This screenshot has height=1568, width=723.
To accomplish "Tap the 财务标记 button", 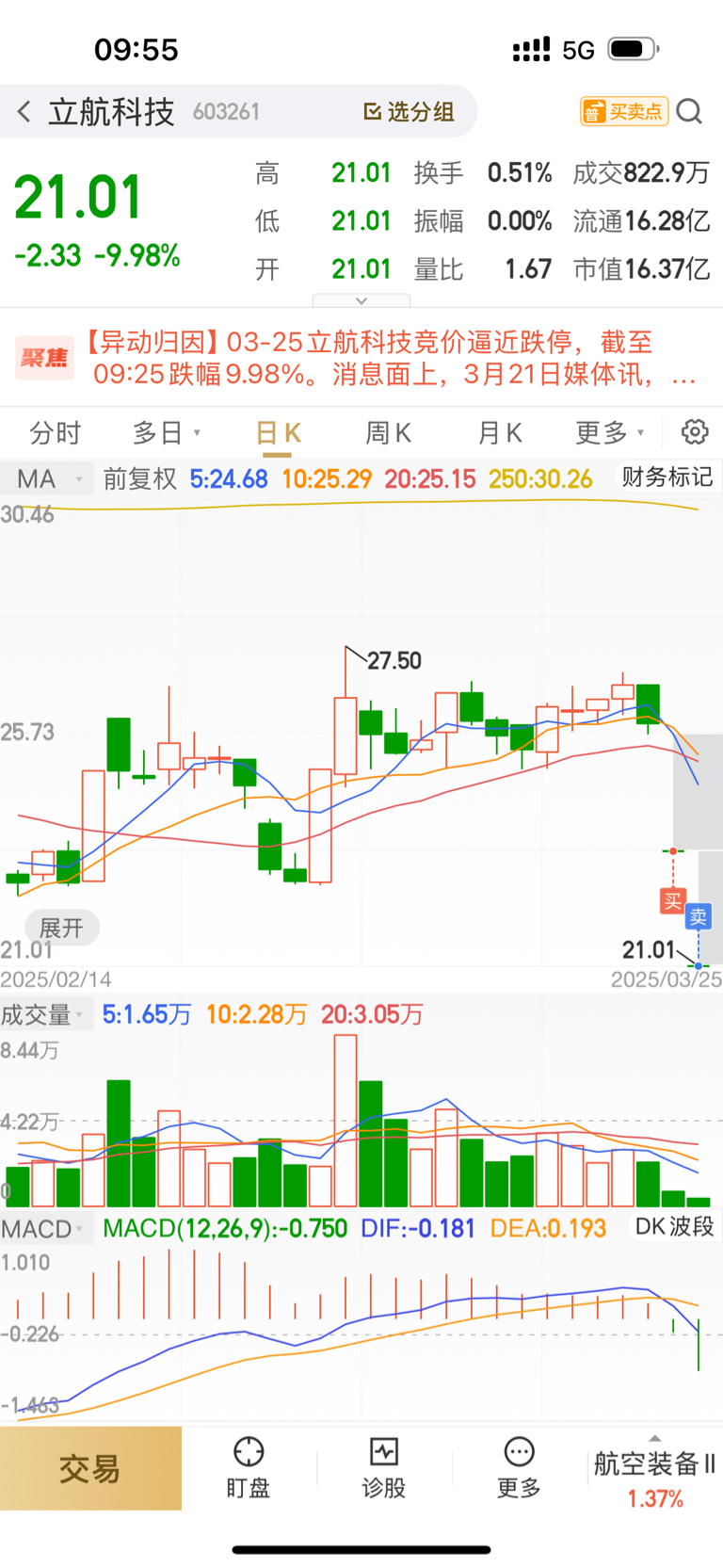I will coord(667,477).
